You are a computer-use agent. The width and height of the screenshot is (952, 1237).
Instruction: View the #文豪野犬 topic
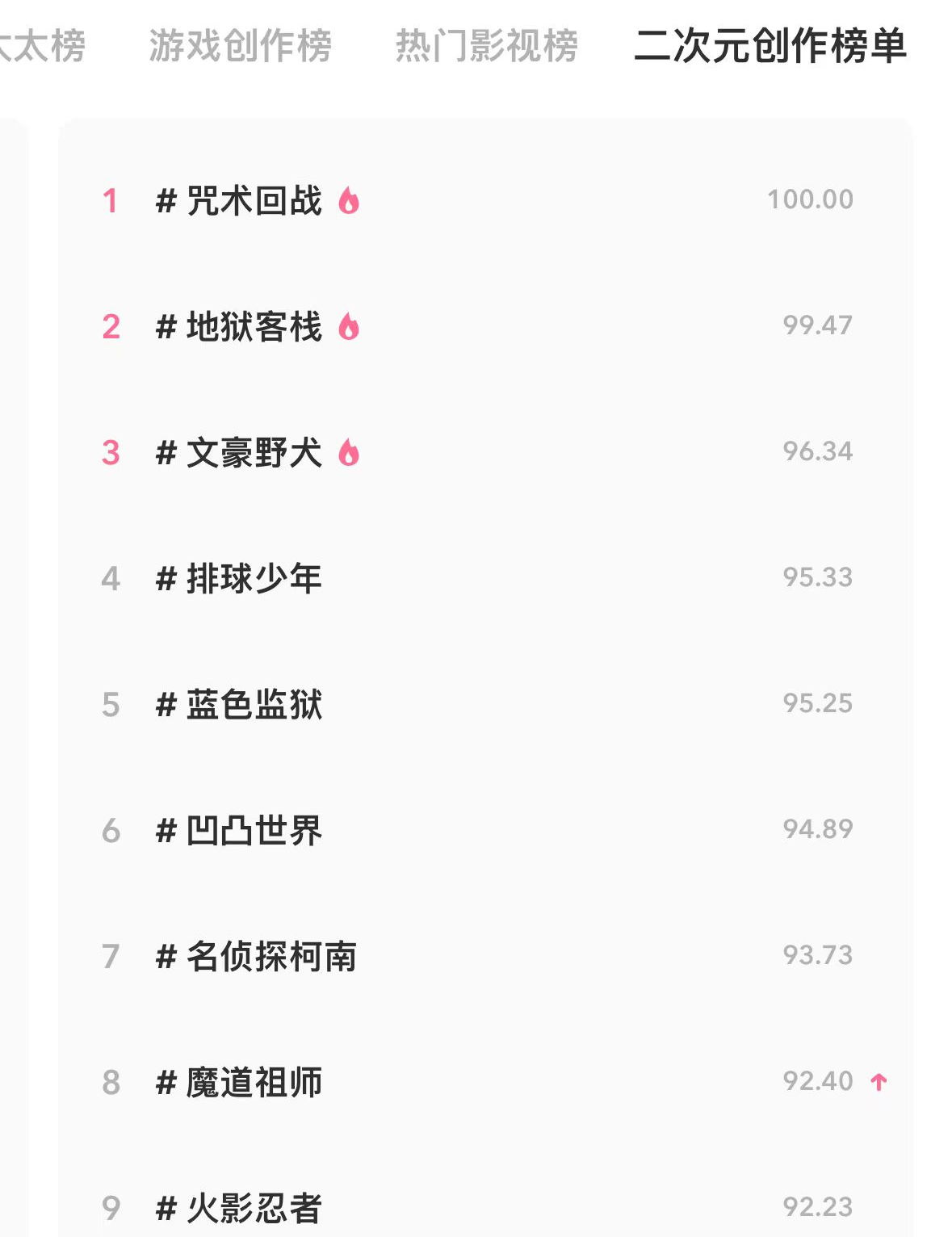point(239,452)
